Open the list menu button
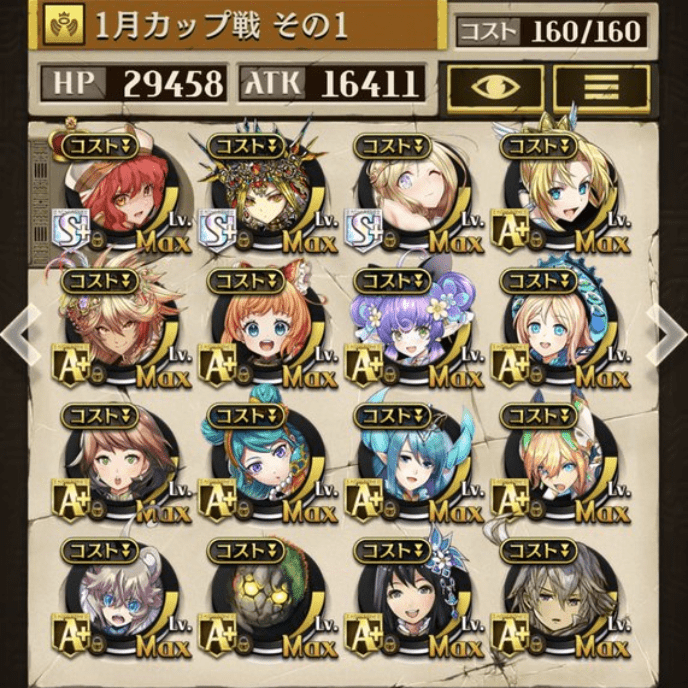This screenshot has width=688, height=688. tap(601, 87)
